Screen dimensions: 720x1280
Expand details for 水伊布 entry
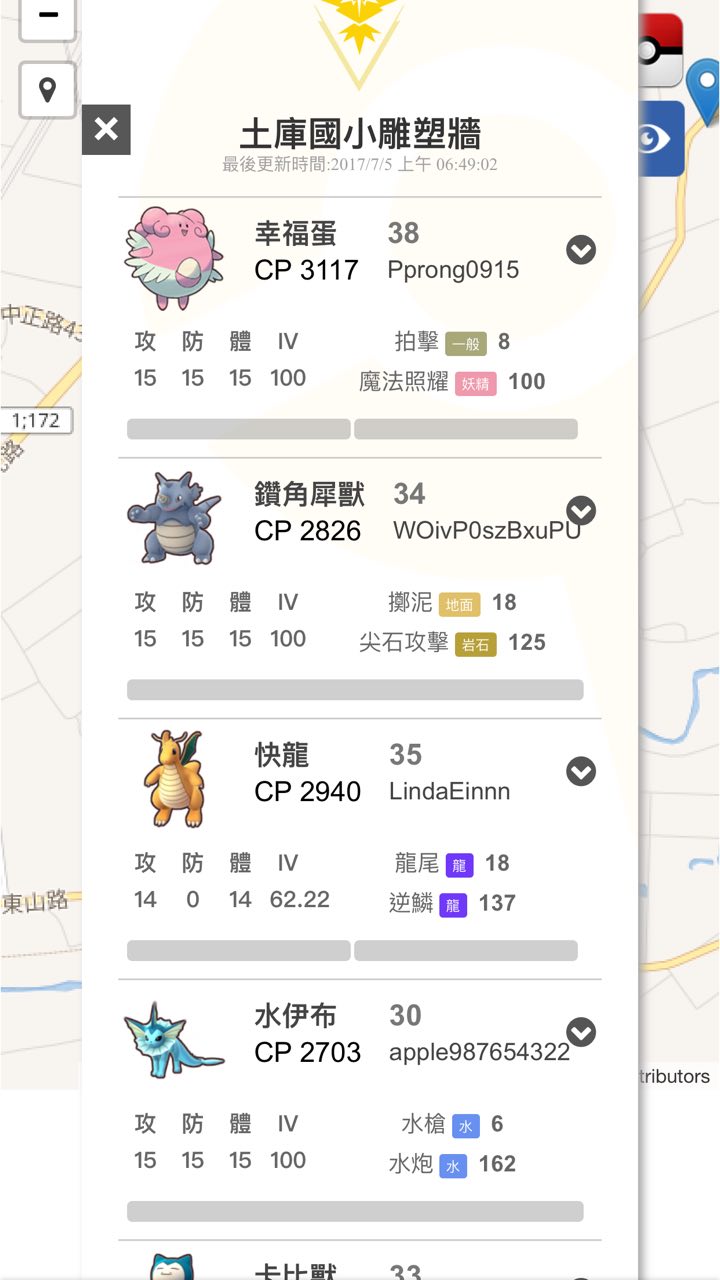coord(581,1032)
